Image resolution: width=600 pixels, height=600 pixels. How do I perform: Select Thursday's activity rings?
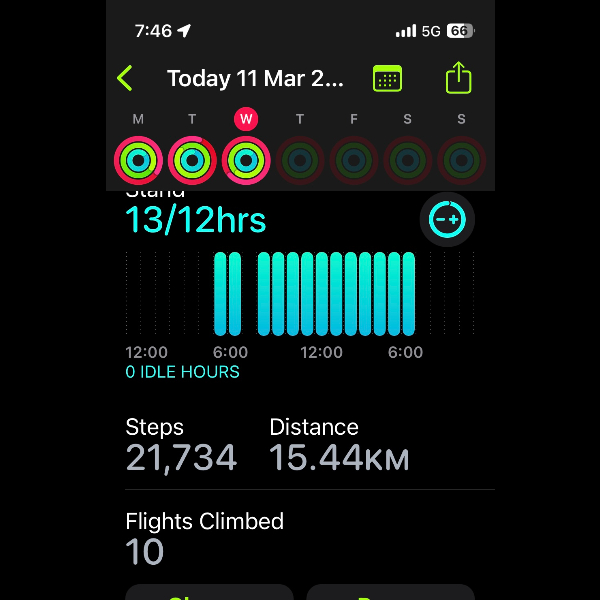300,160
